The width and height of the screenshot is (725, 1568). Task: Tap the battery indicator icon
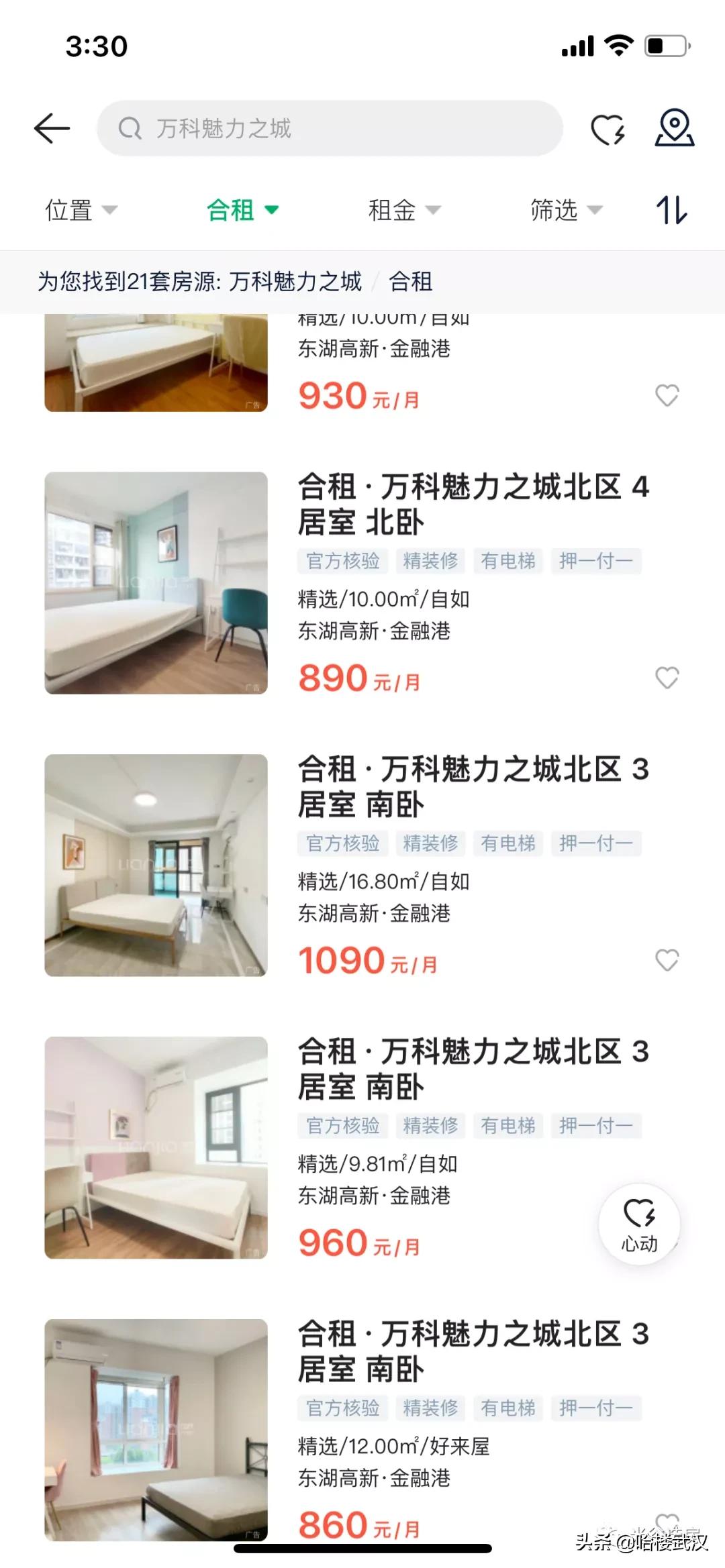(x=665, y=44)
